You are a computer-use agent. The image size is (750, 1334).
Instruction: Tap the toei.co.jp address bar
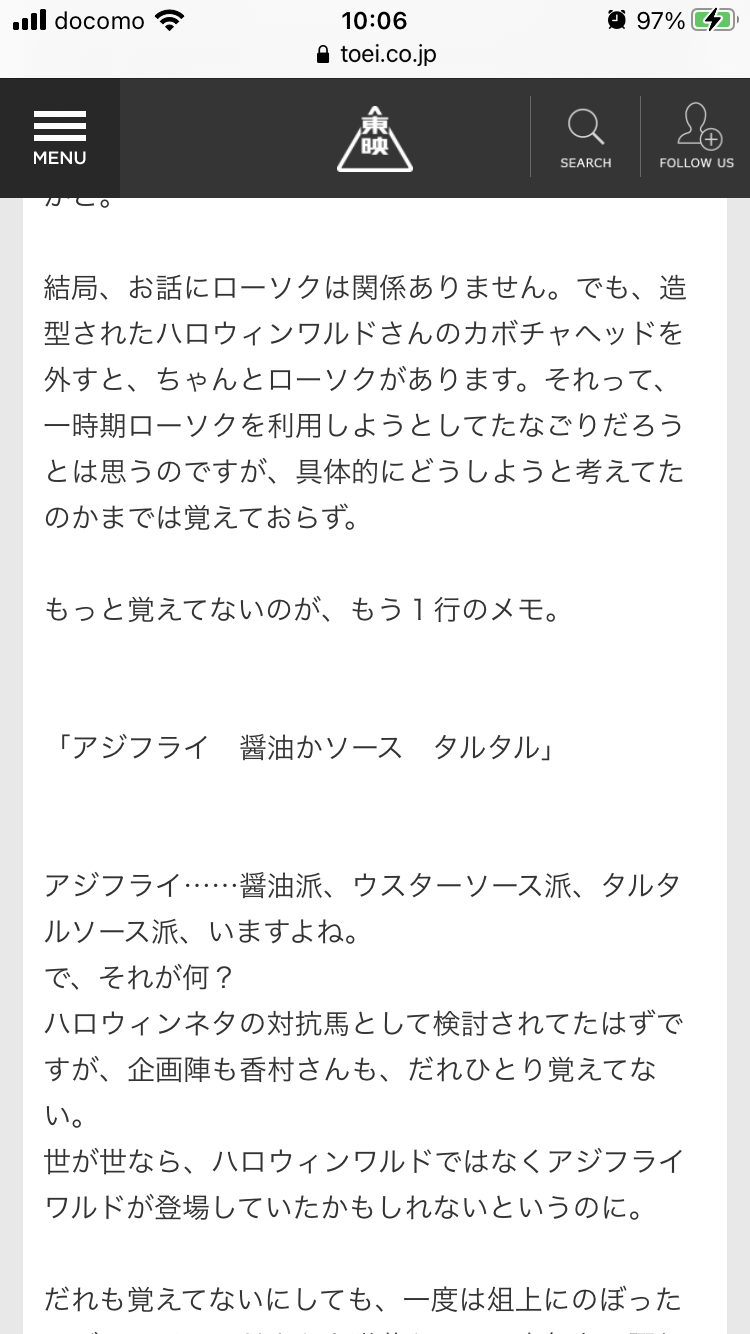[375, 54]
